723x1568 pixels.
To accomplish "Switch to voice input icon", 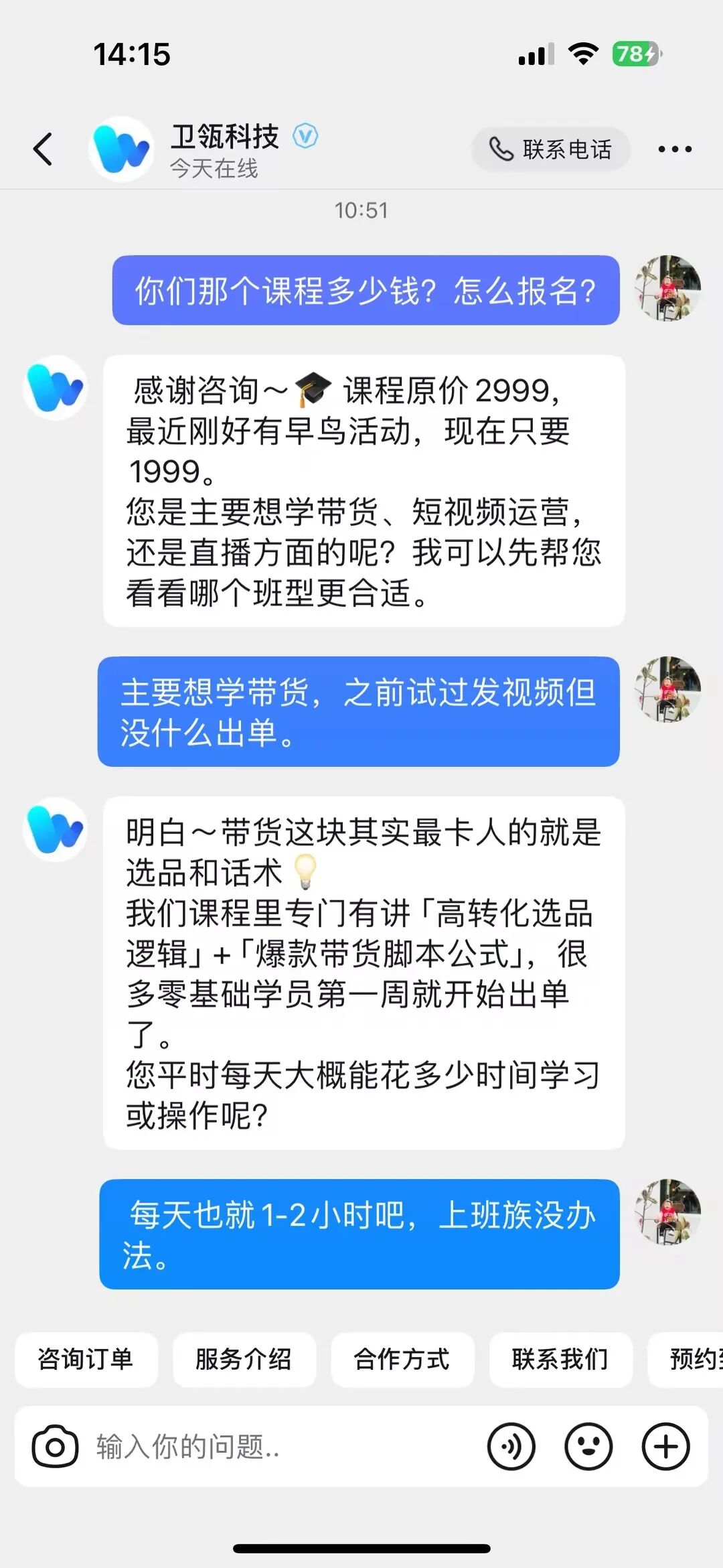I will tap(511, 1446).
